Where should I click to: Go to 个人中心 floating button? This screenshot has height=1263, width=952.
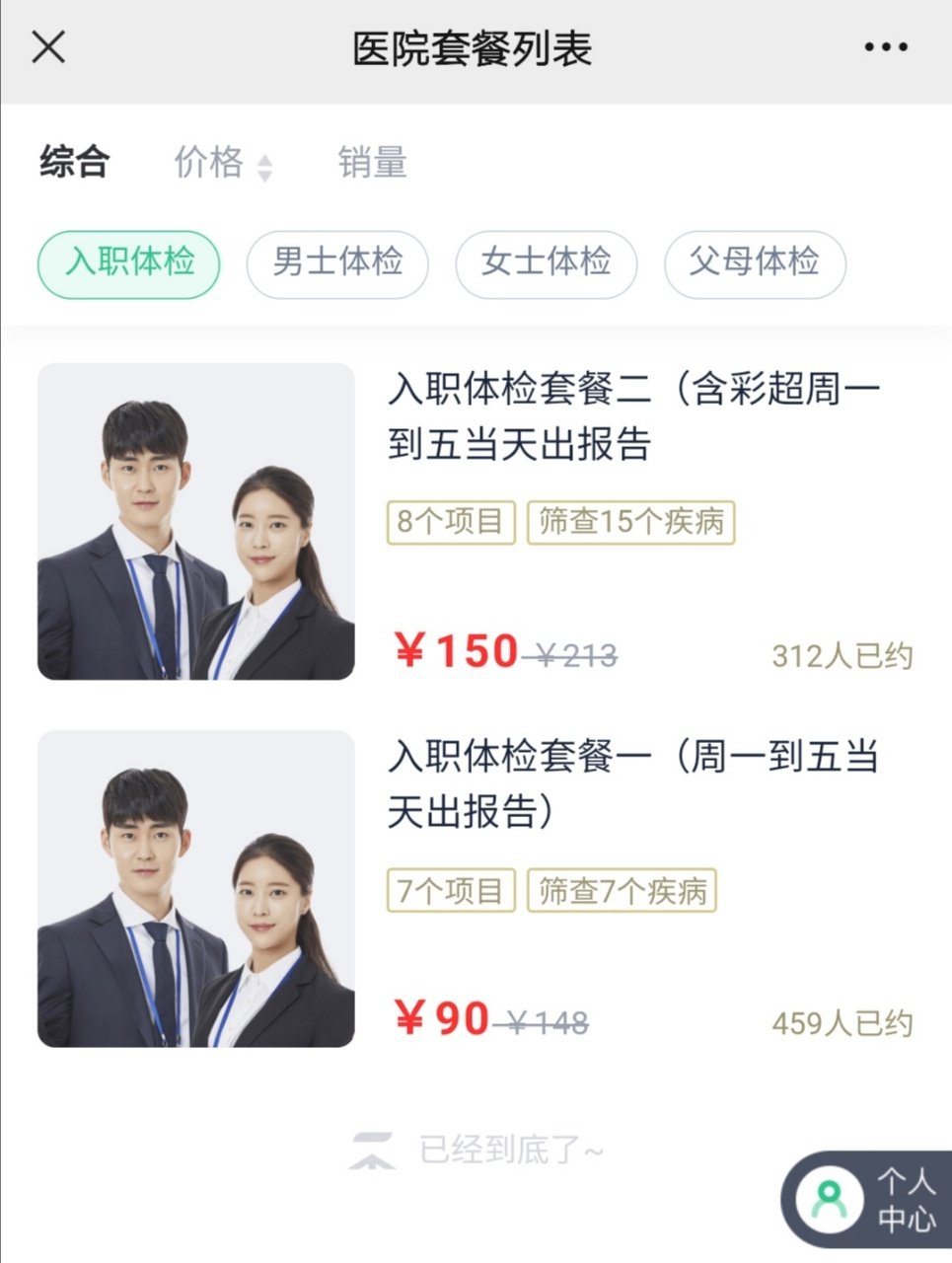[869, 1200]
